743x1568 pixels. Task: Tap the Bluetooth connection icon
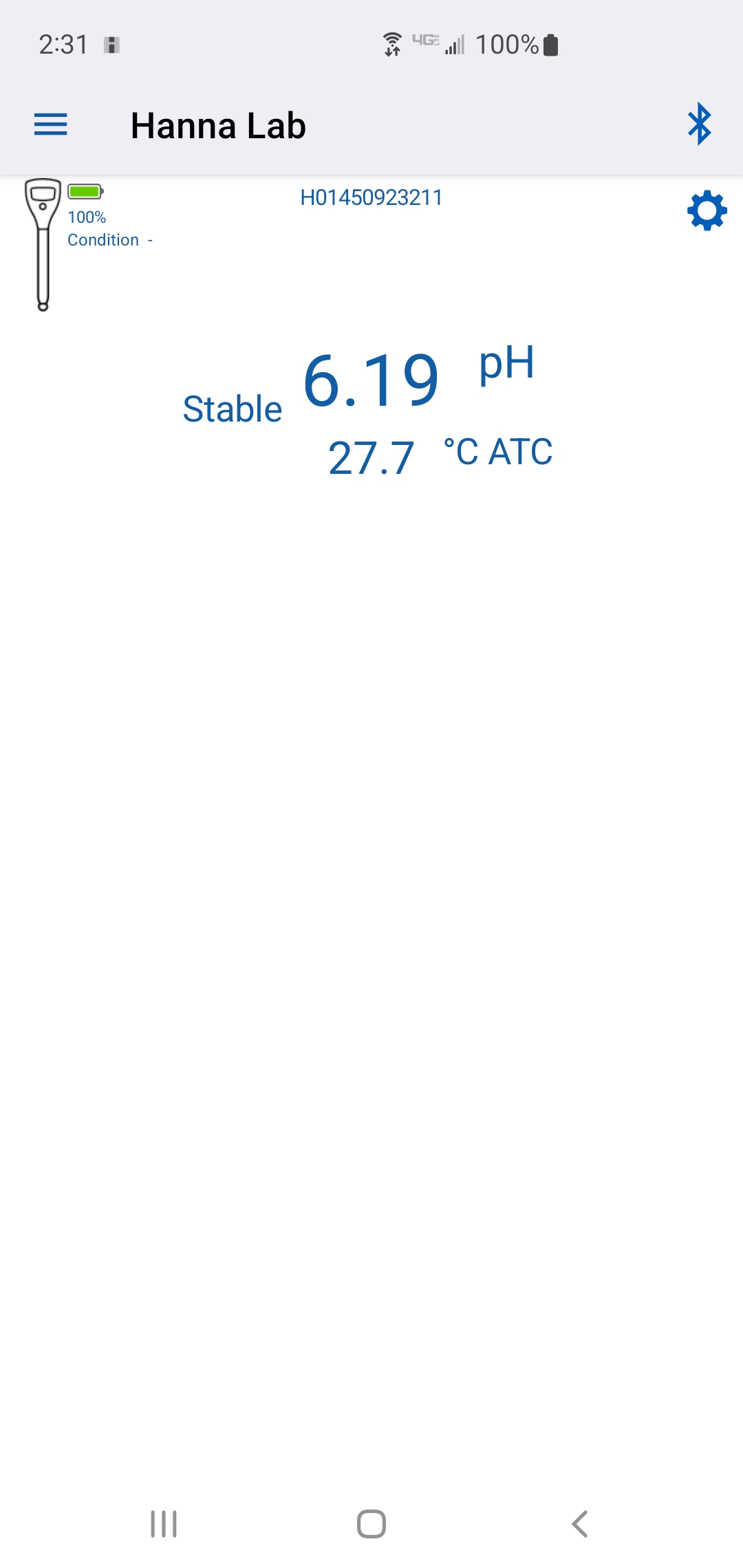tap(700, 124)
